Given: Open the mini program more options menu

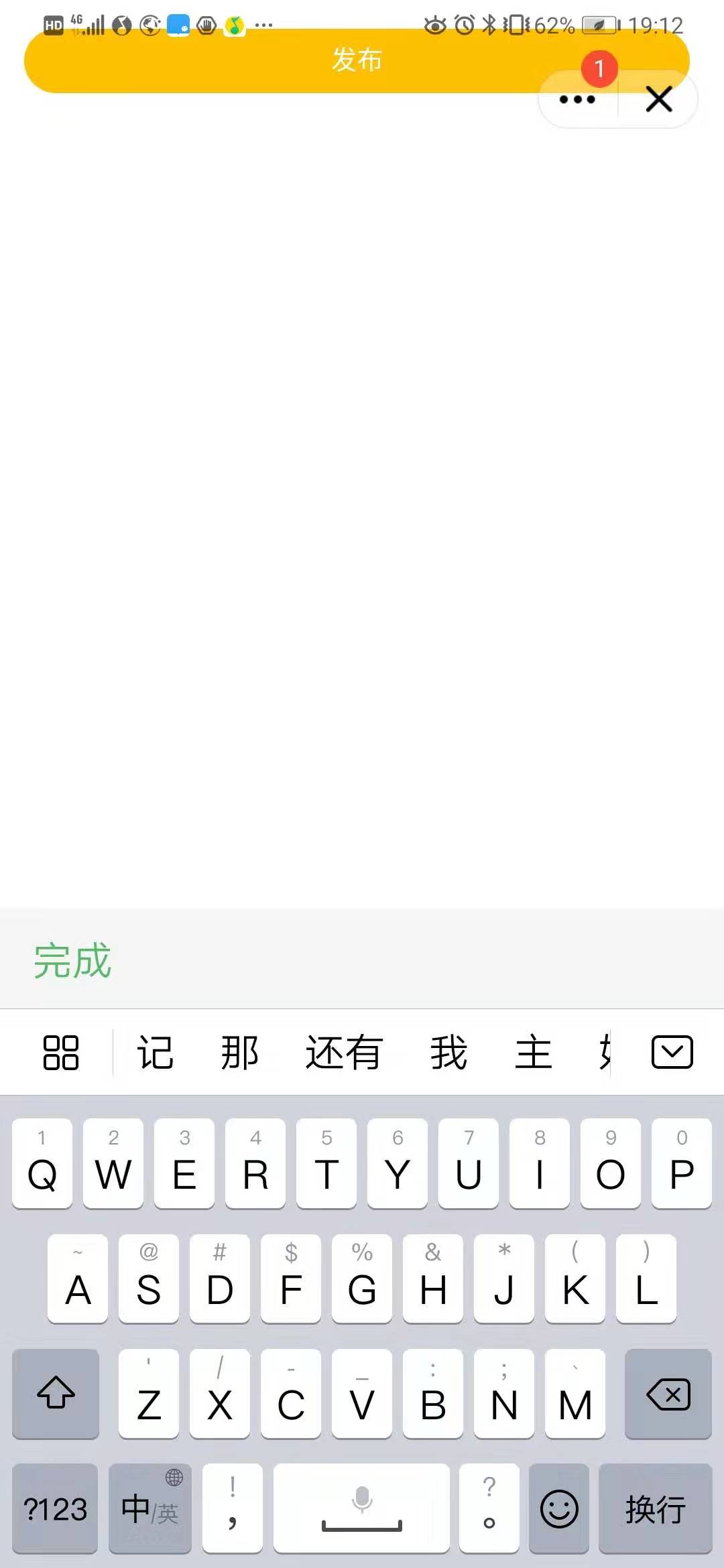Looking at the screenshot, I should tap(577, 101).
